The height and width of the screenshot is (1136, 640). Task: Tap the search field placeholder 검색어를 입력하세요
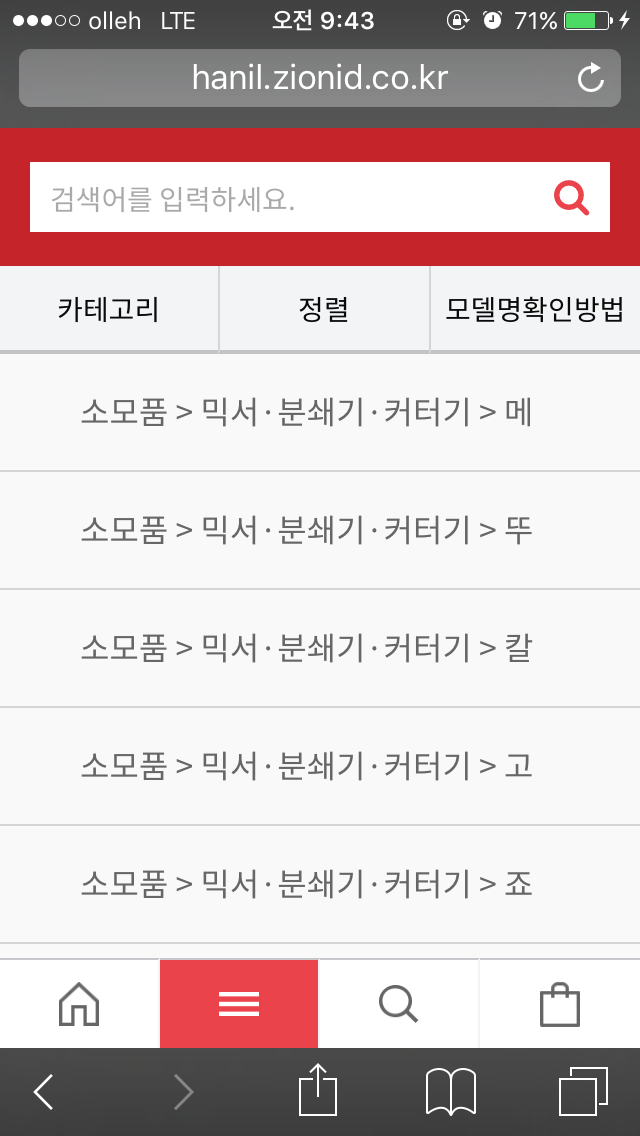coord(280,198)
